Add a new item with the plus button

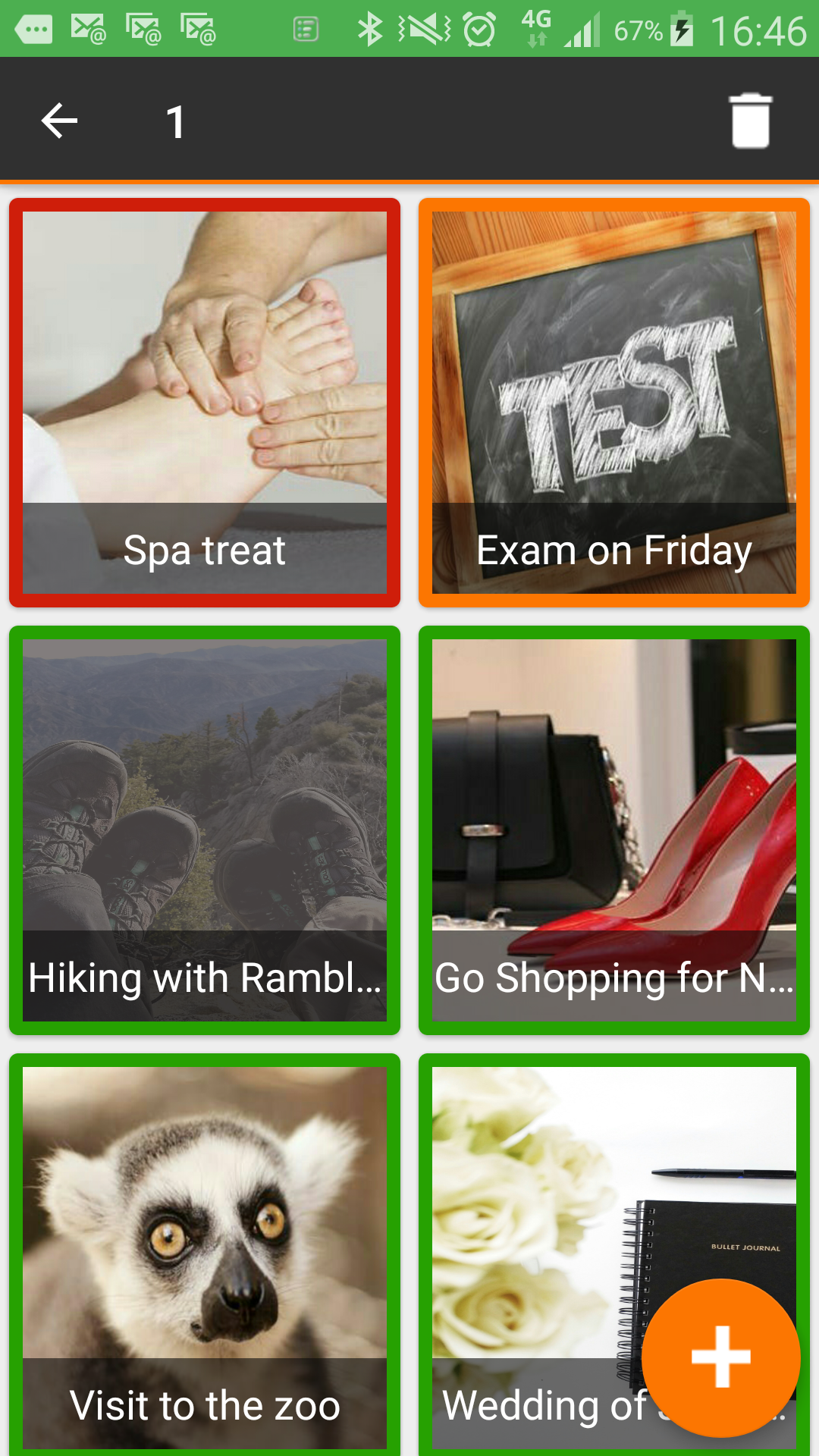720,1357
